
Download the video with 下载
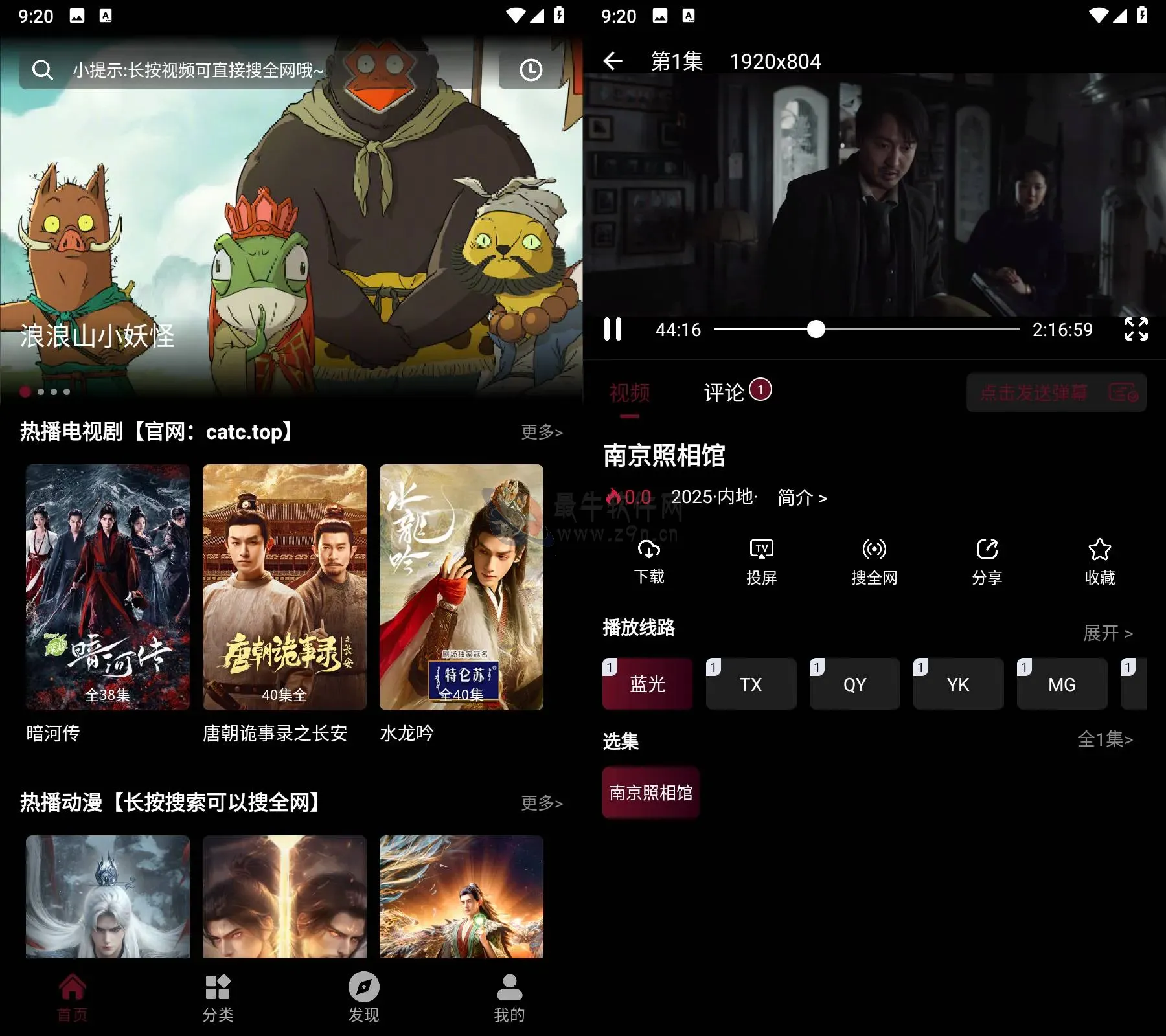pyautogui.click(x=649, y=561)
